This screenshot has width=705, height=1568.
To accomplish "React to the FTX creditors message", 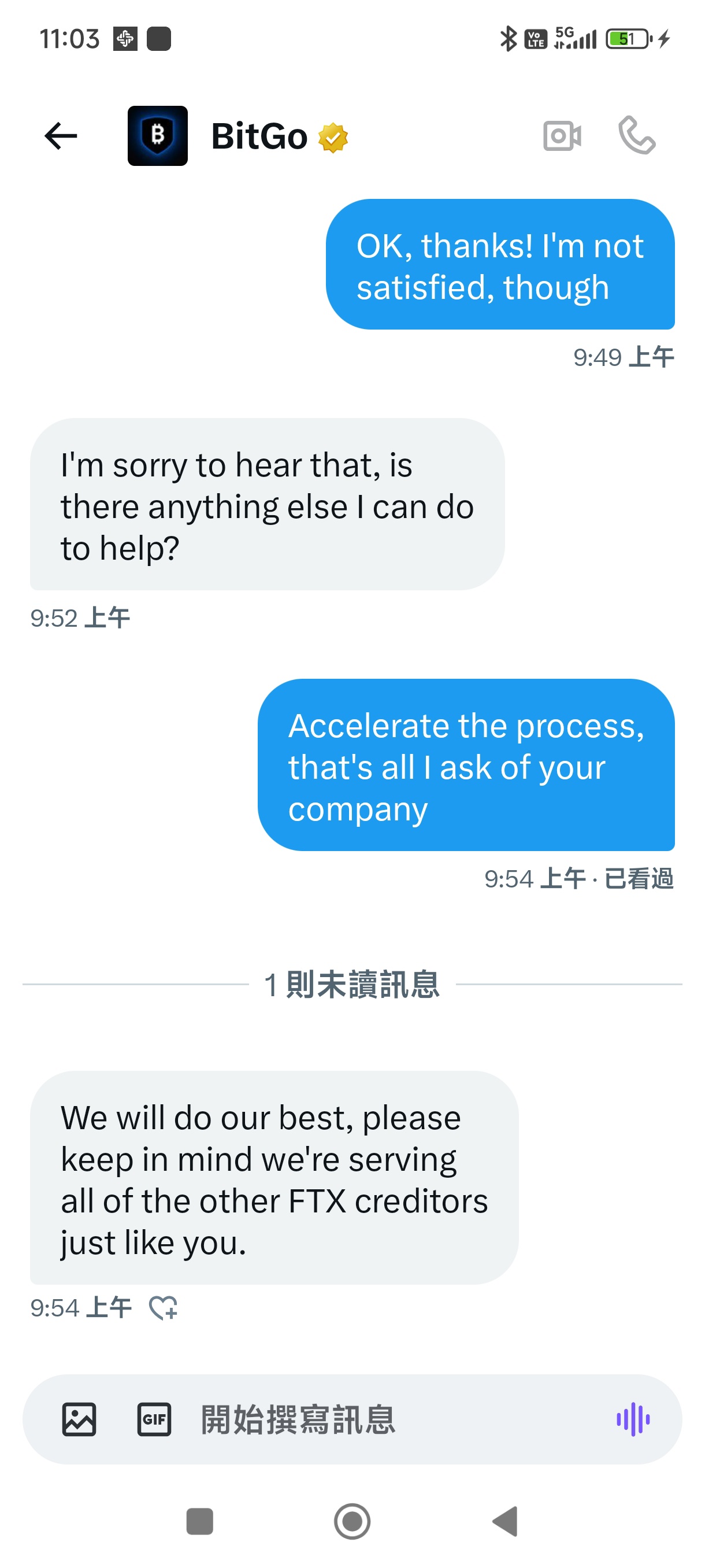I will [x=163, y=1307].
